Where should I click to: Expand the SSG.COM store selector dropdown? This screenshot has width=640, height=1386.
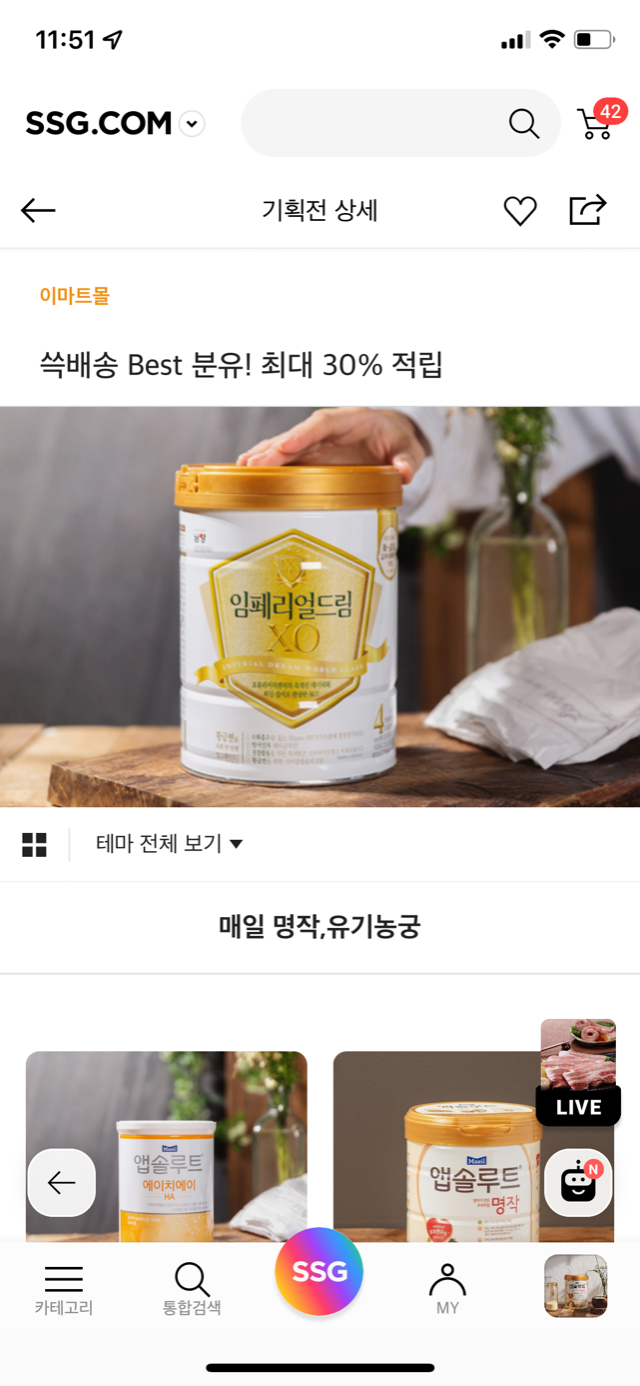coord(193,124)
